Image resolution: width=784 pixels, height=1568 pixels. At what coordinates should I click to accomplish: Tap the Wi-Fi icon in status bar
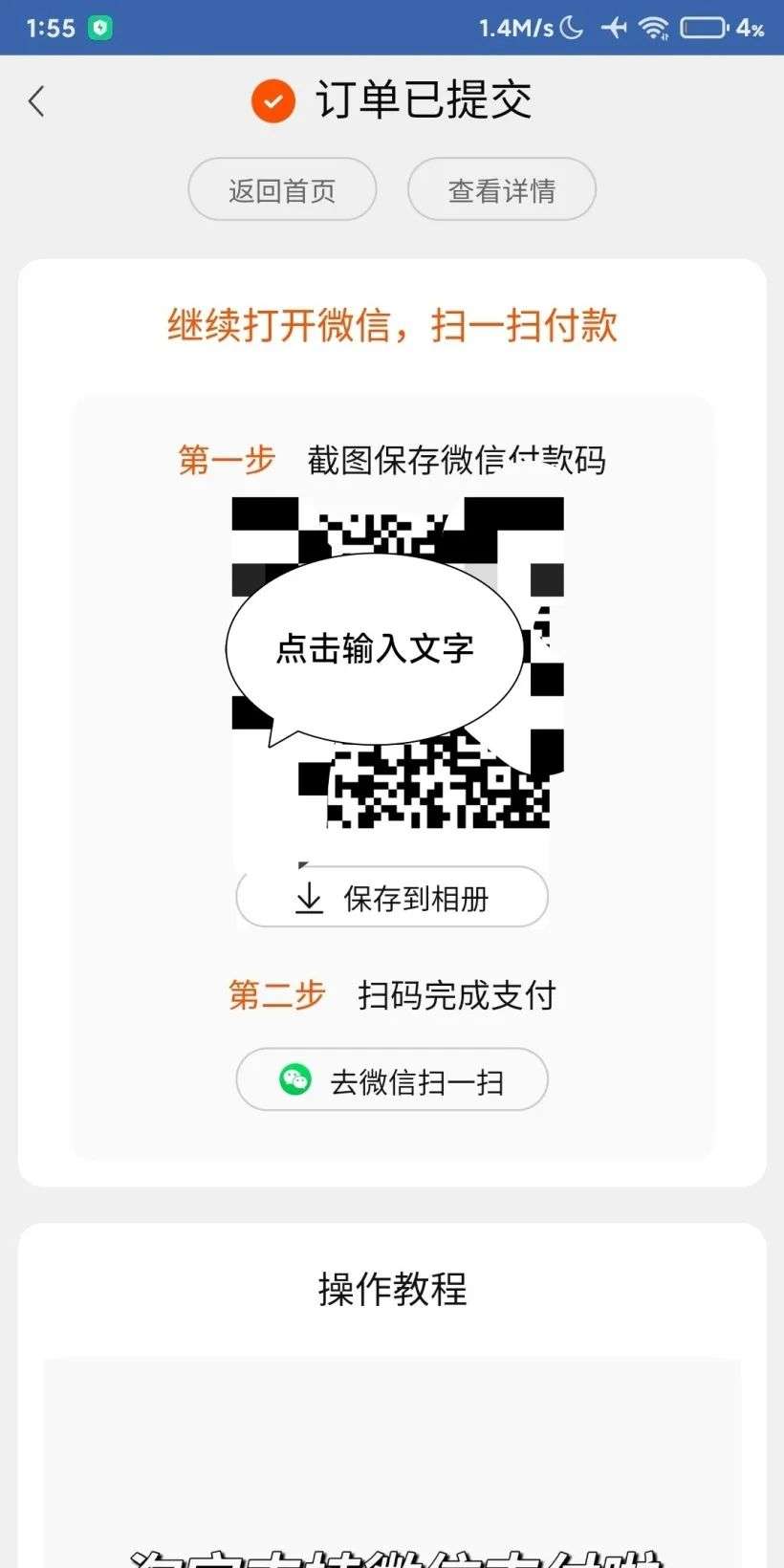[656, 28]
